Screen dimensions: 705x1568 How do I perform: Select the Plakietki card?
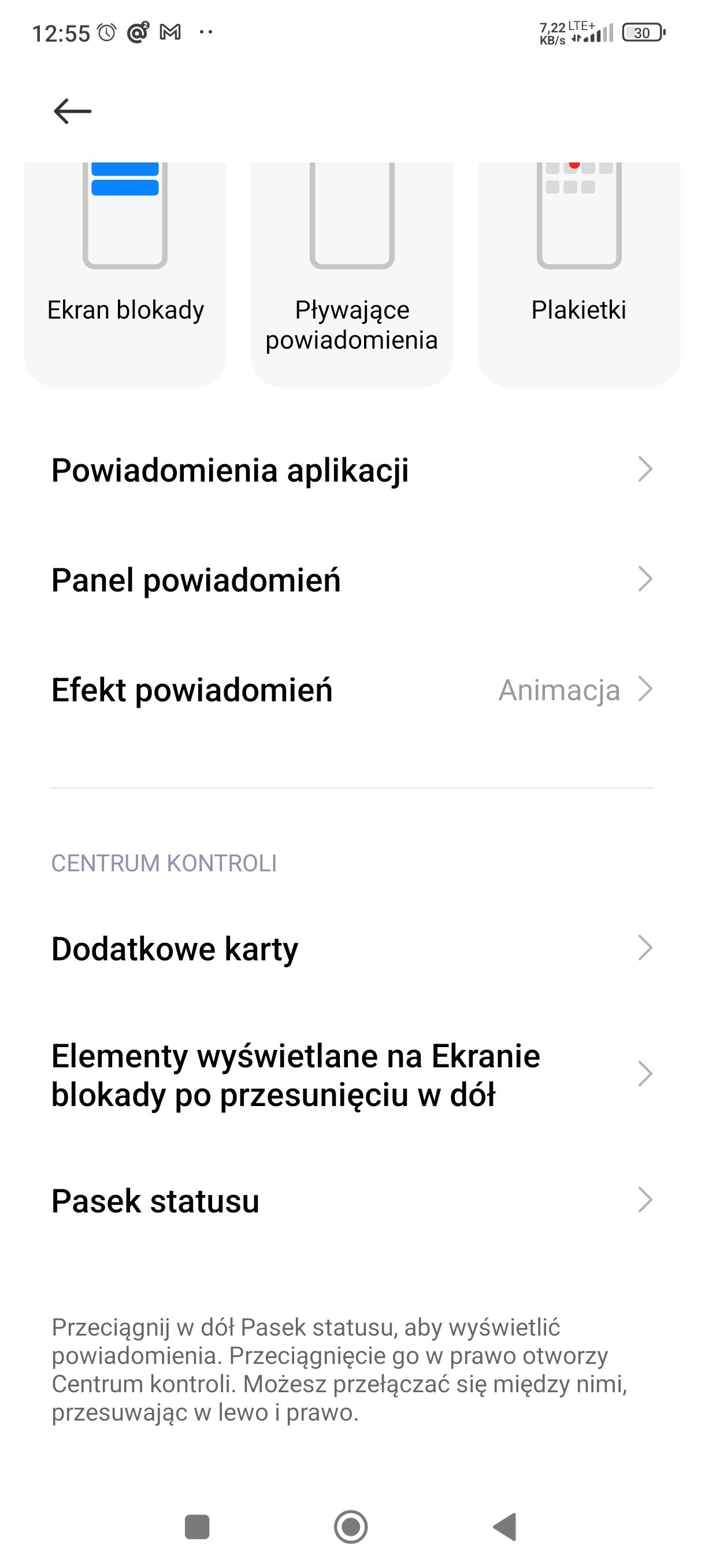tap(578, 274)
